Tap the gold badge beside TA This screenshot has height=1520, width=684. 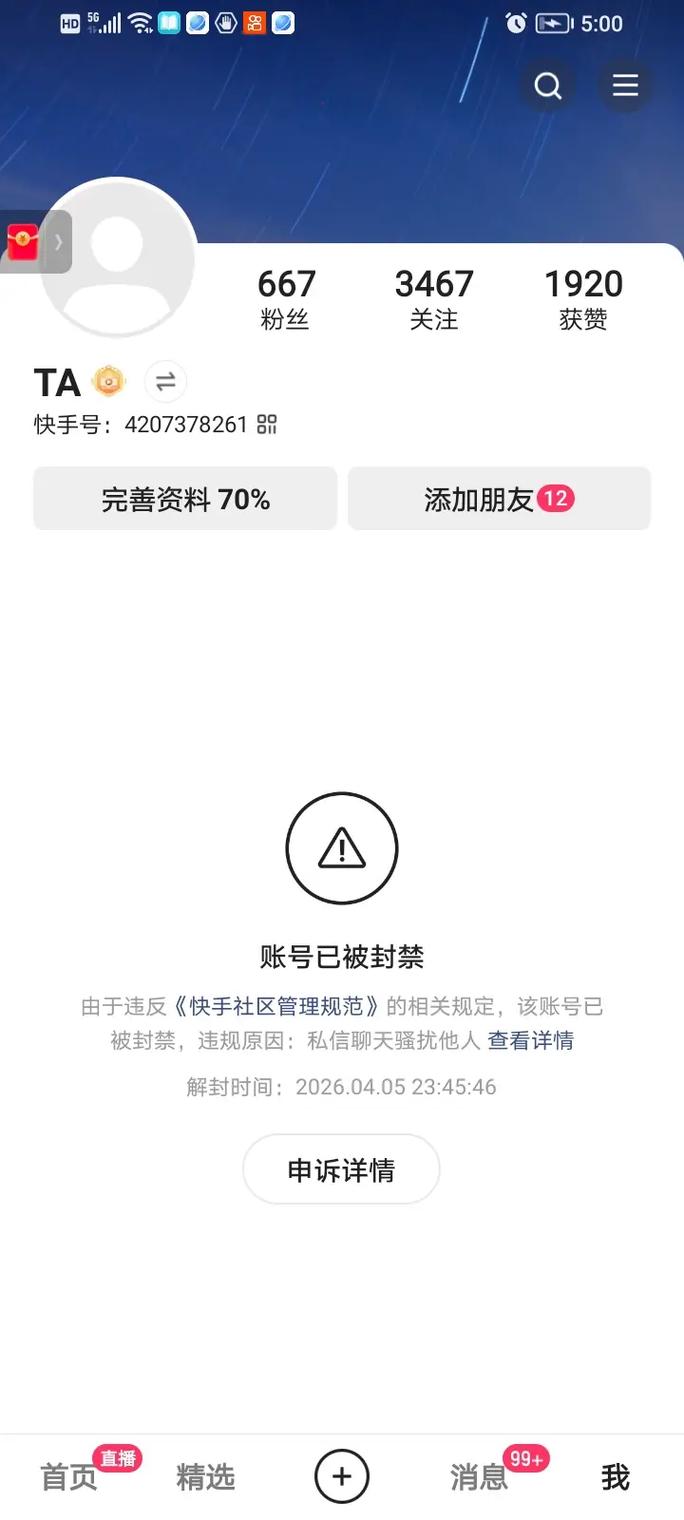(108, 382)
